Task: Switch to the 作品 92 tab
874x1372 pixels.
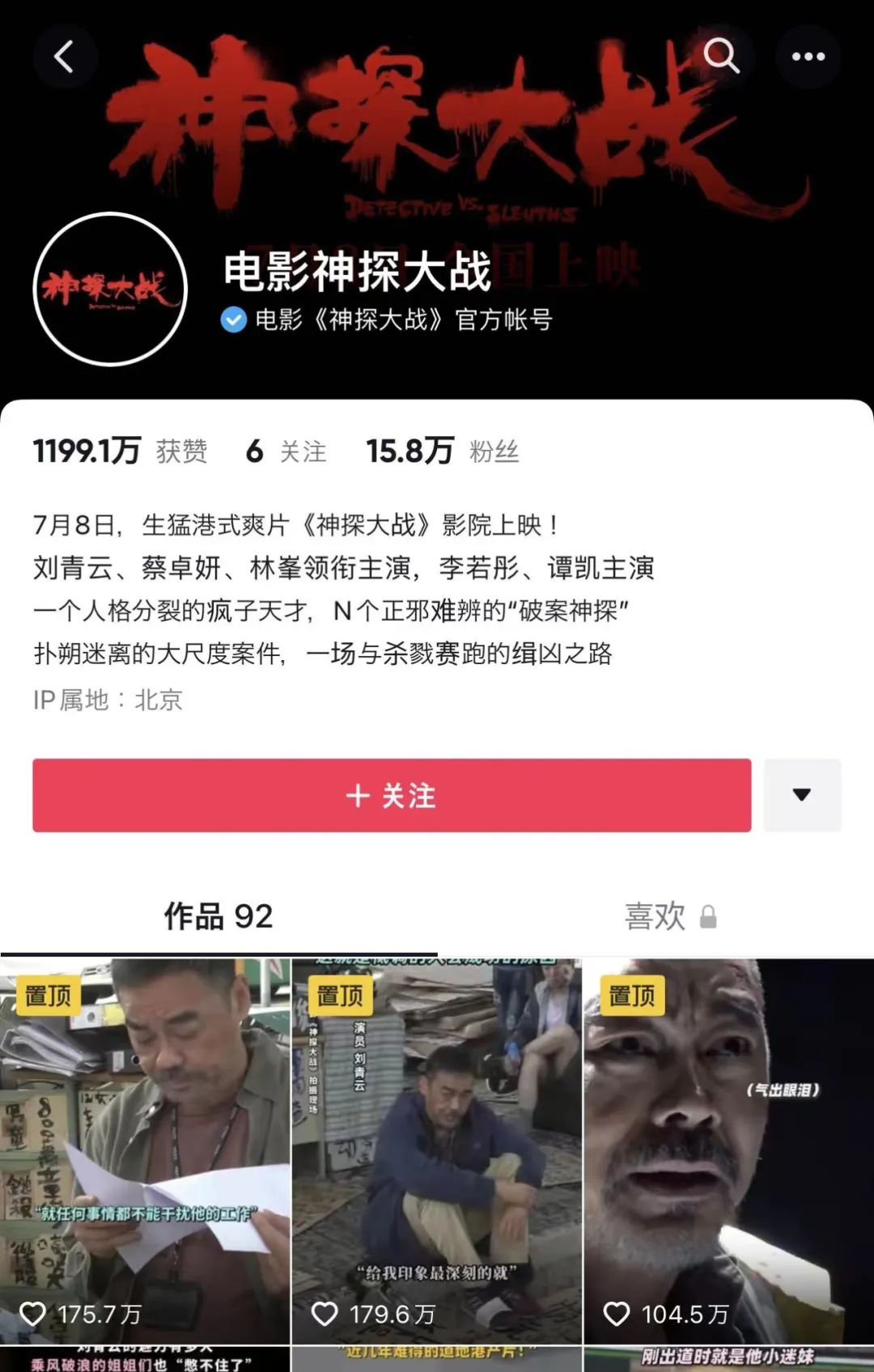Action: pyautogui.click(x=218, y=917)
